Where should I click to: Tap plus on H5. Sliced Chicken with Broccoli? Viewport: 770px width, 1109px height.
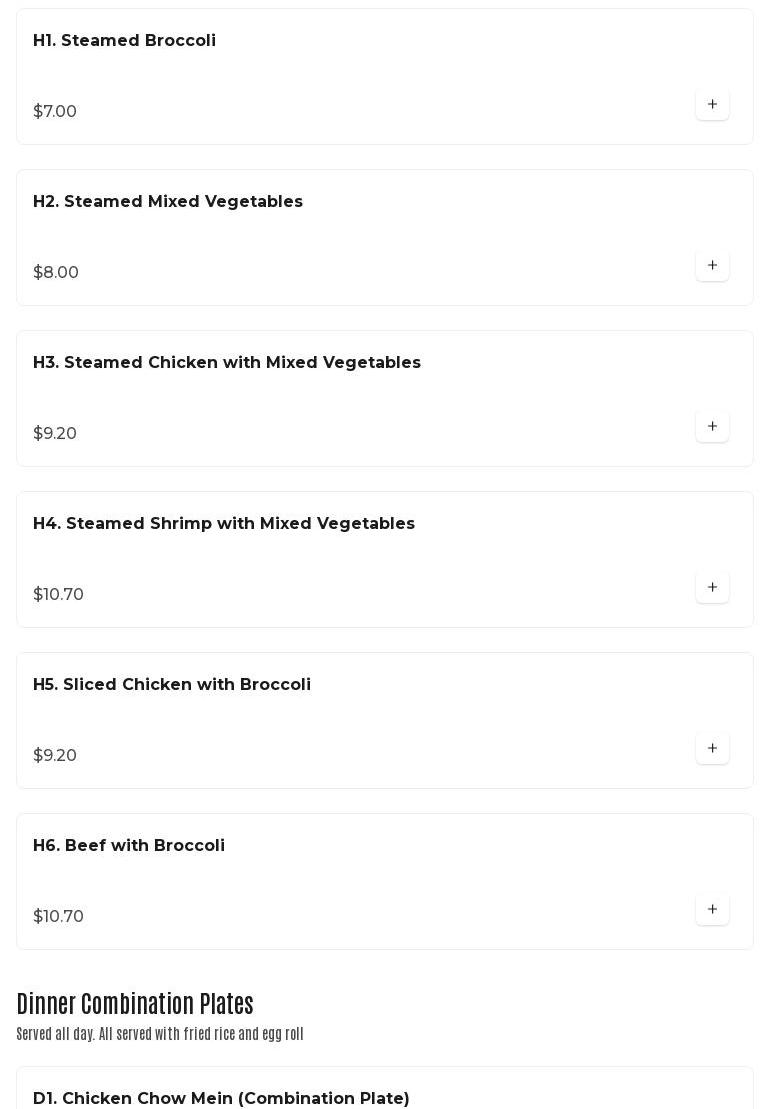tap(712, 748)
